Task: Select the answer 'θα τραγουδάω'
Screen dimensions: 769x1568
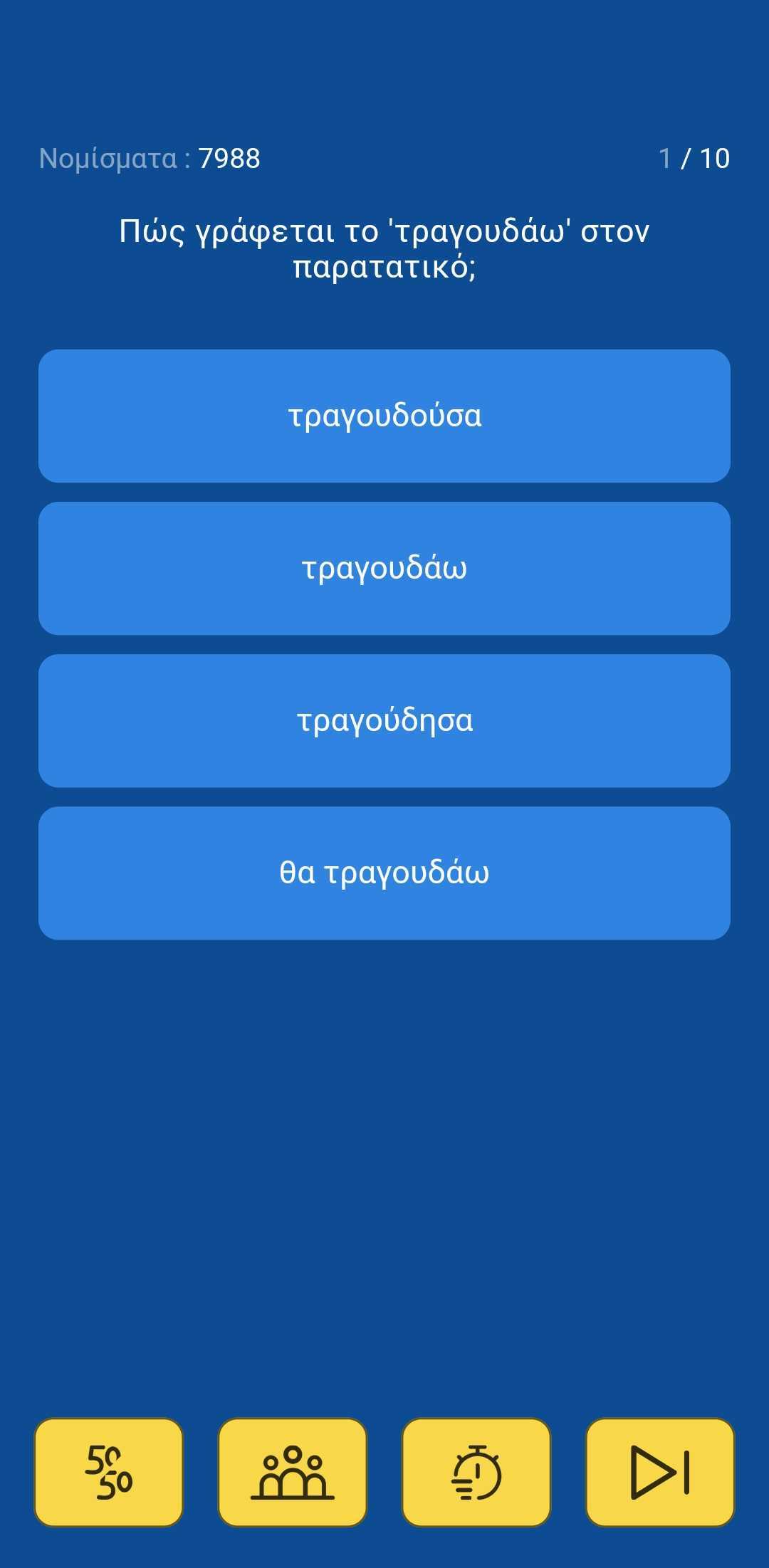Action: pos(384,873)
